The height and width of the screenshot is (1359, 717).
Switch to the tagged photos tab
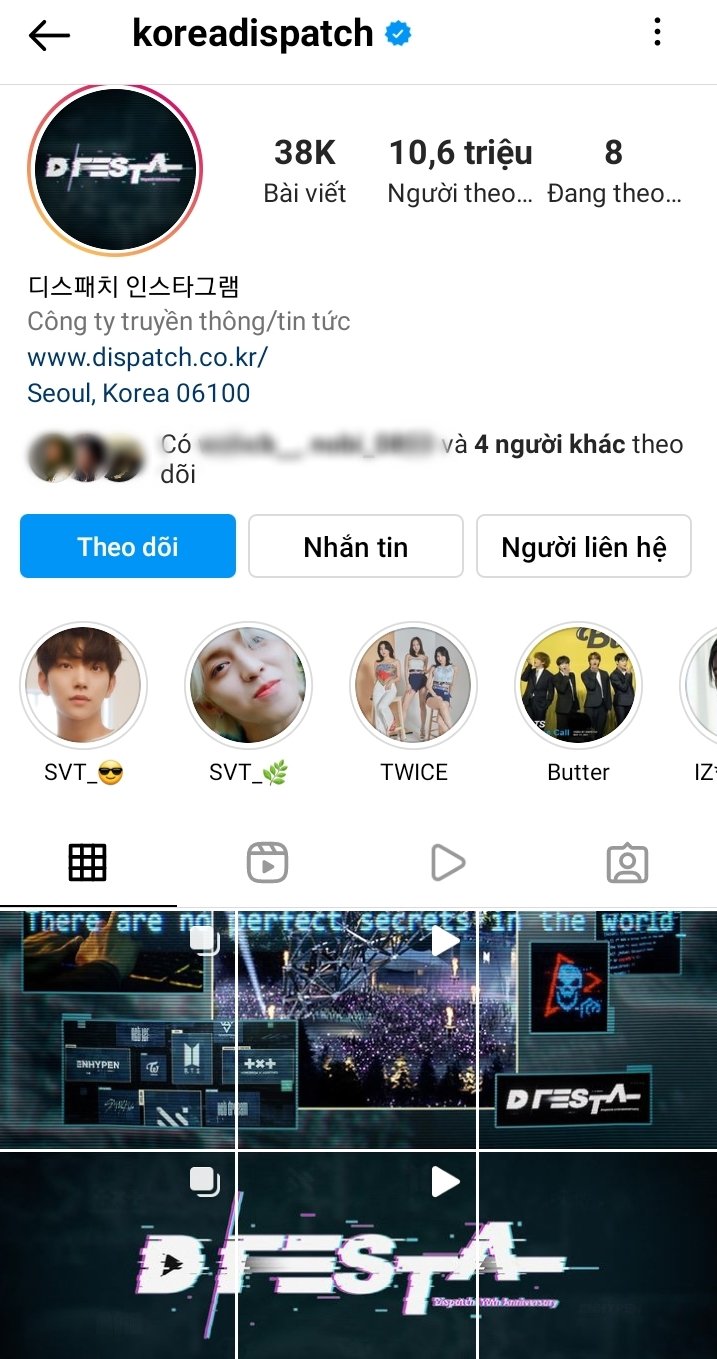click(x=628, y=862)
